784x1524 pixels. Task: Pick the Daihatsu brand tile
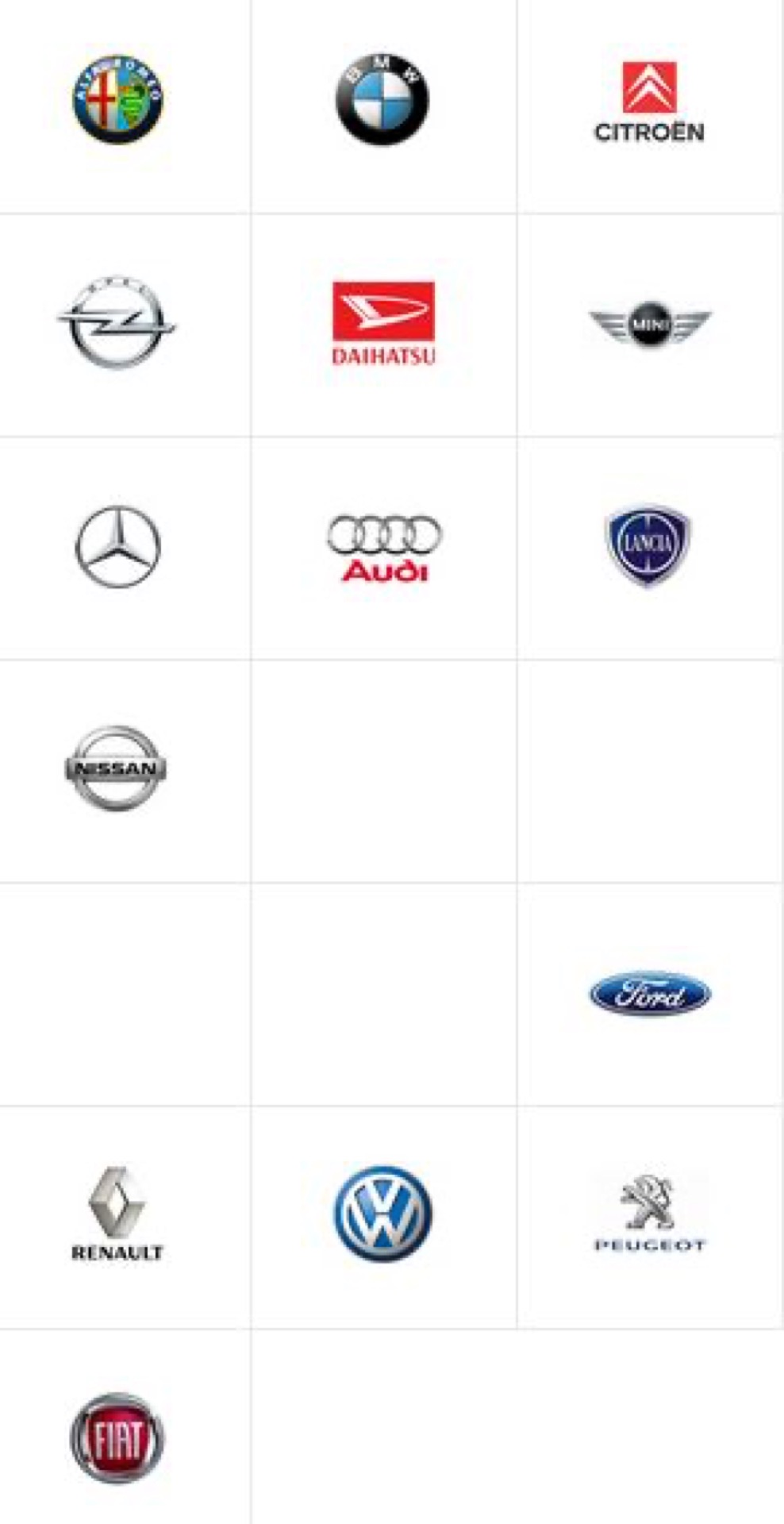(x=382, y=323)
